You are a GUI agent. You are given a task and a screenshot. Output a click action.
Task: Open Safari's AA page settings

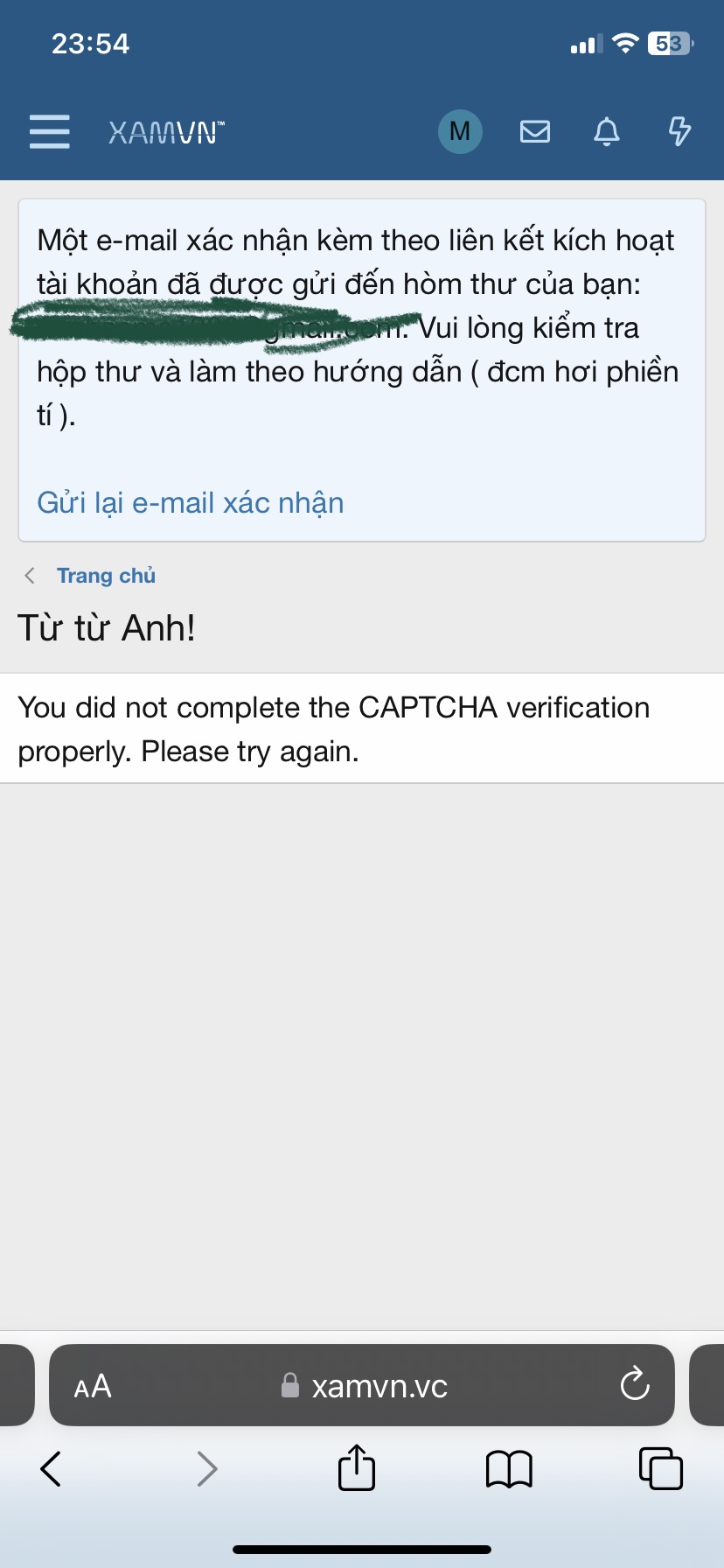[x=93, y=1386]
